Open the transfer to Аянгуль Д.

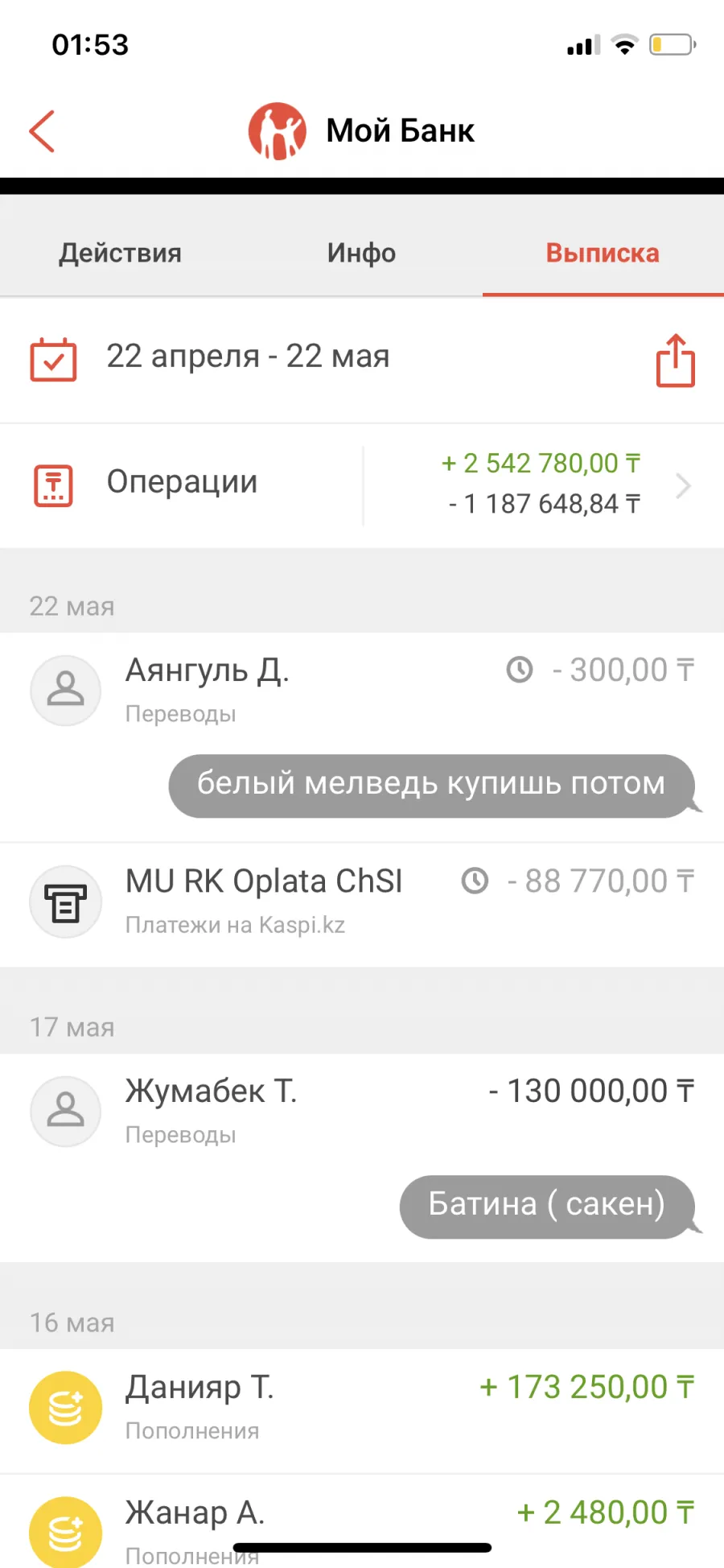pyautogui.click(x=362, y=737)
